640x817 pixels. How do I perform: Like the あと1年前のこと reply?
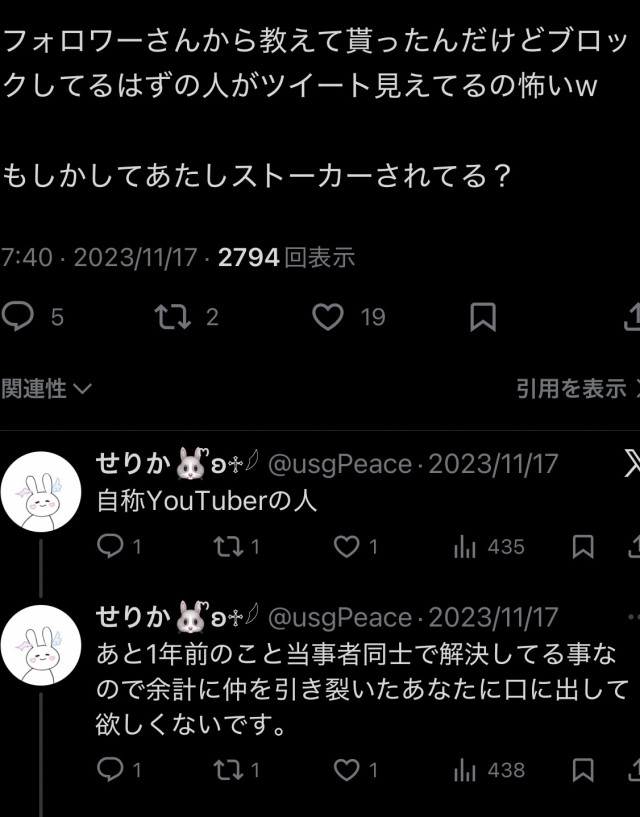[x=346, y=769]
